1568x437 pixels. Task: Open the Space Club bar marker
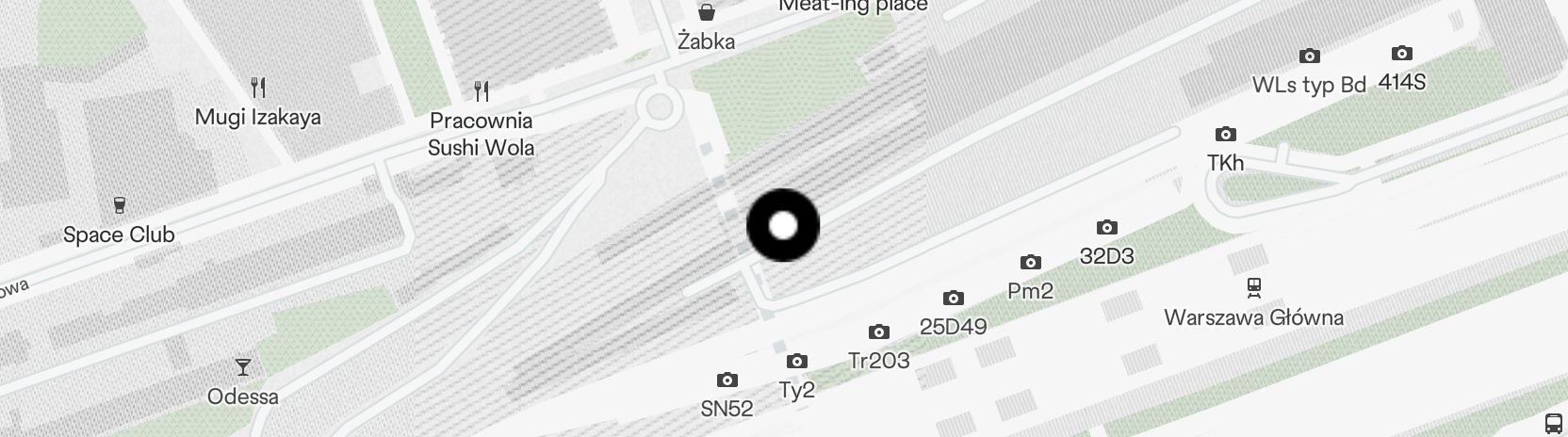click(x=119, y=205)
